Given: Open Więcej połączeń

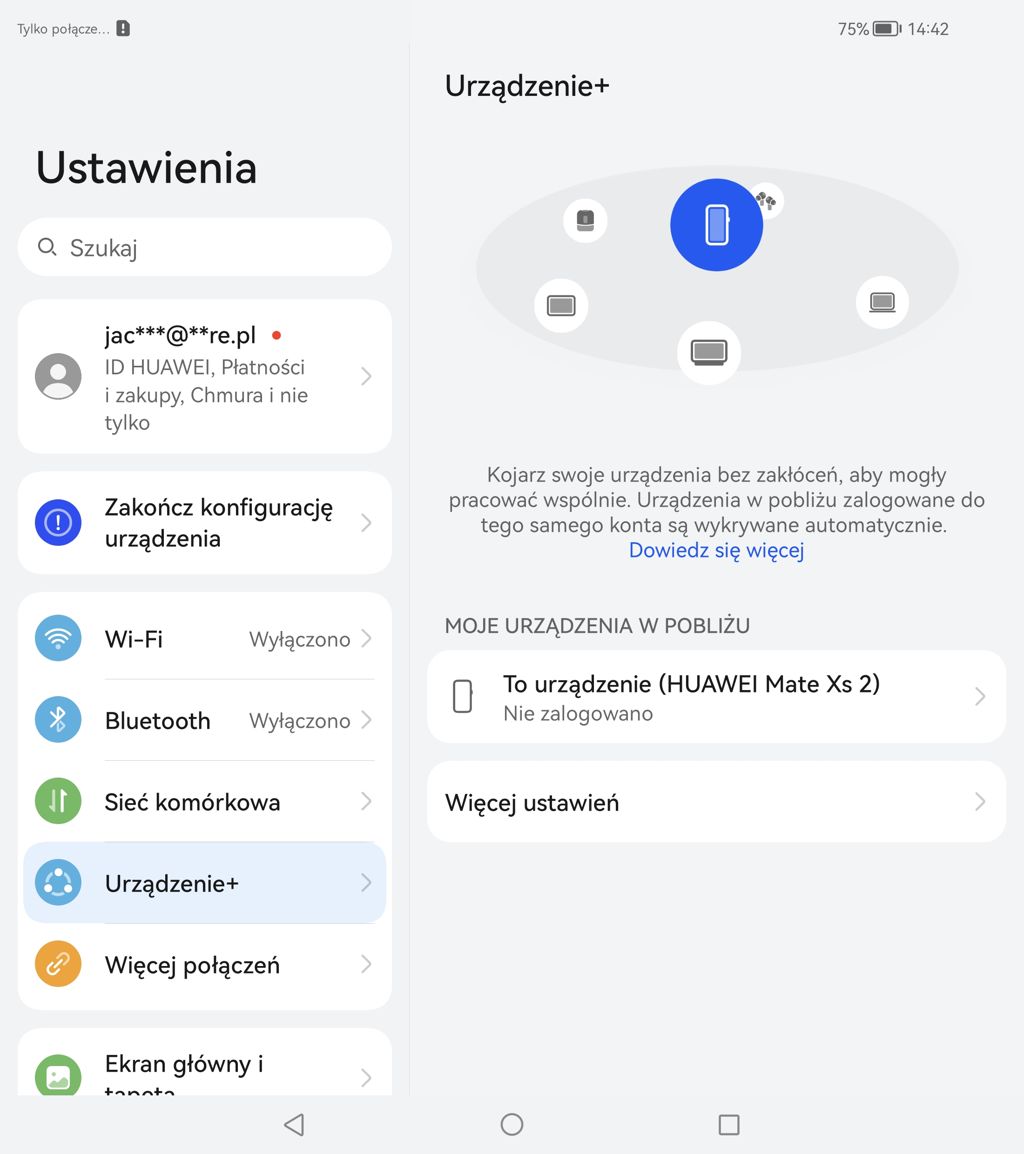Looking at the screenshot, I should [x=204, y=965].
